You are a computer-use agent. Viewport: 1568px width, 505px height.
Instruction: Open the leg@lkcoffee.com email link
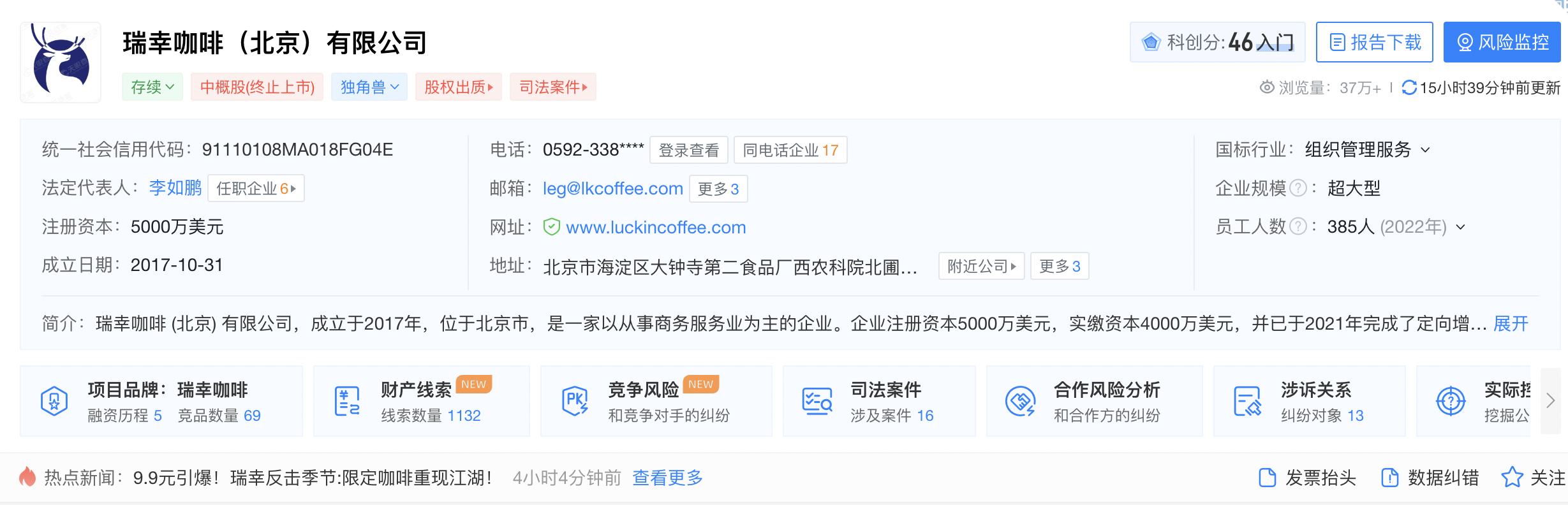pos(612,189)
